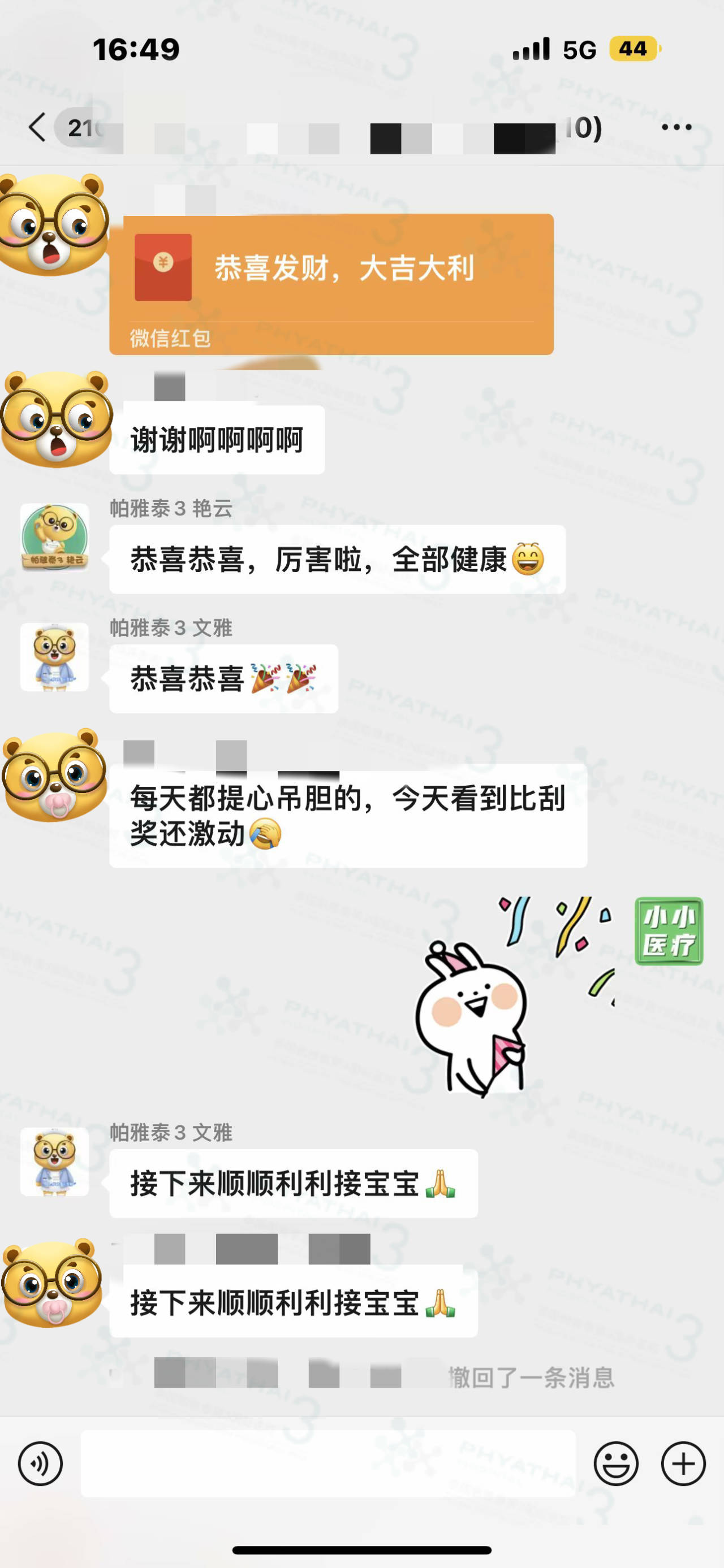Open the emoji sticker panel
The width and height of the screenshot is (724, 1568).
(x=615, y=1464)
